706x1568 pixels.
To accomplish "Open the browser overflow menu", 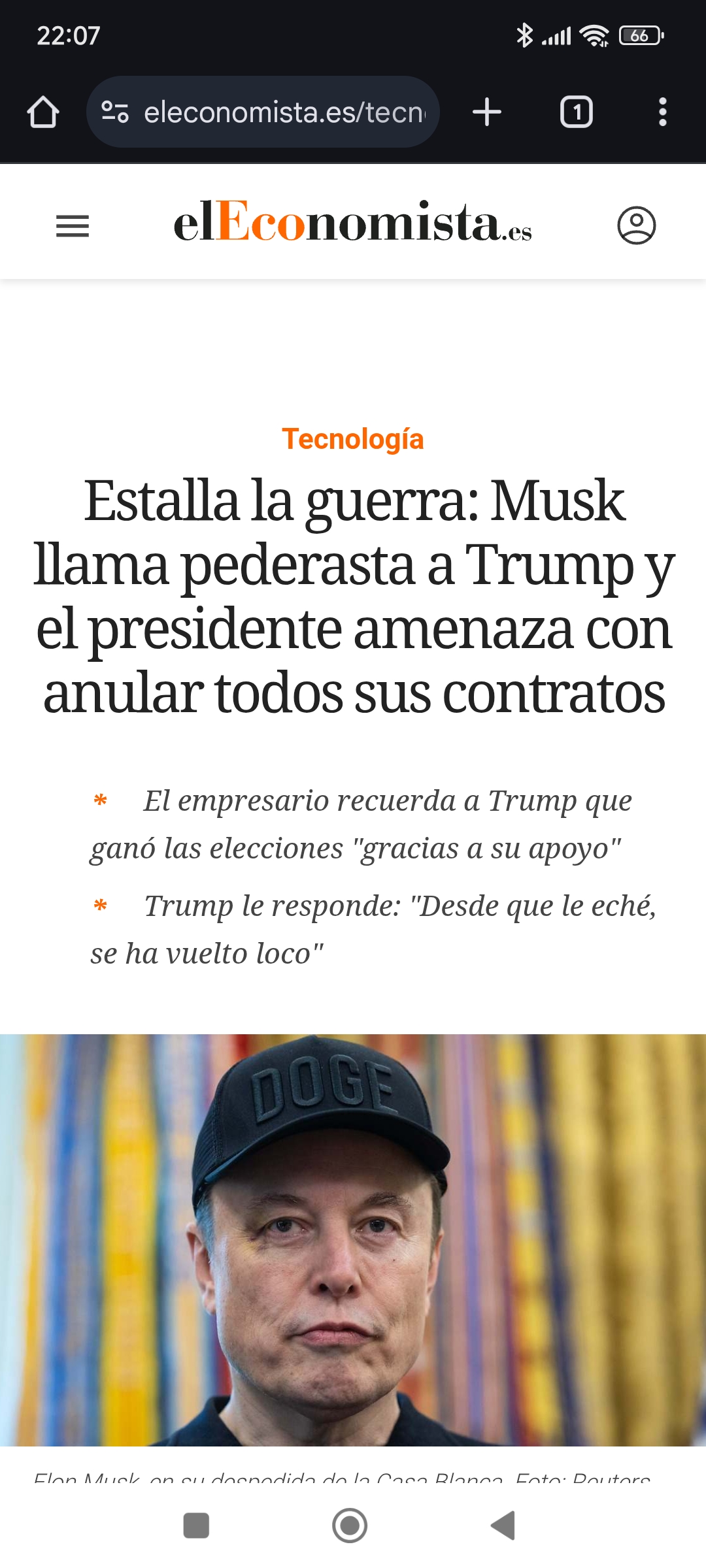I will pyautogui.click(x=663, y=112).
